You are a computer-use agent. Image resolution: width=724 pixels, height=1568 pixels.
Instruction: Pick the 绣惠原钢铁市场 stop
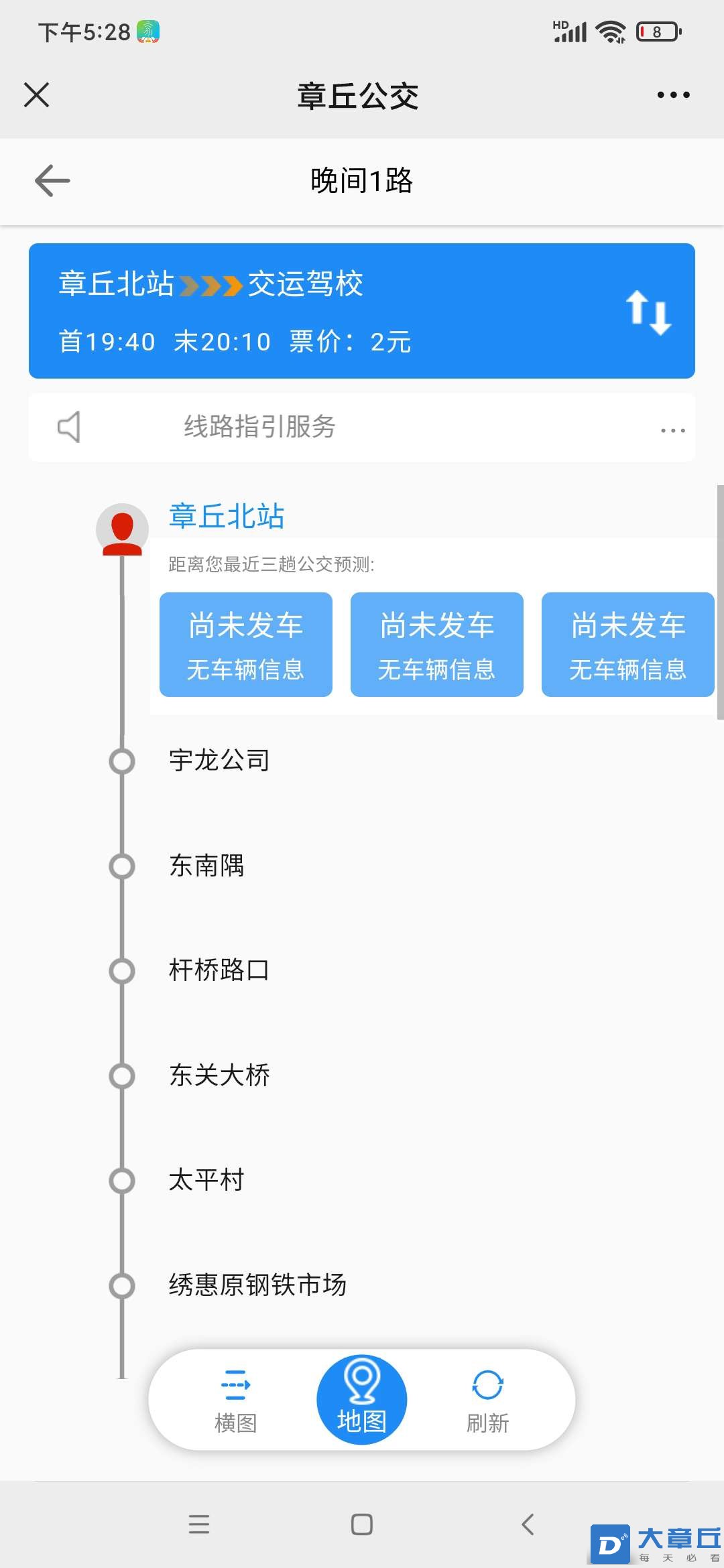pyautogui.click(x=257, y=1285)
